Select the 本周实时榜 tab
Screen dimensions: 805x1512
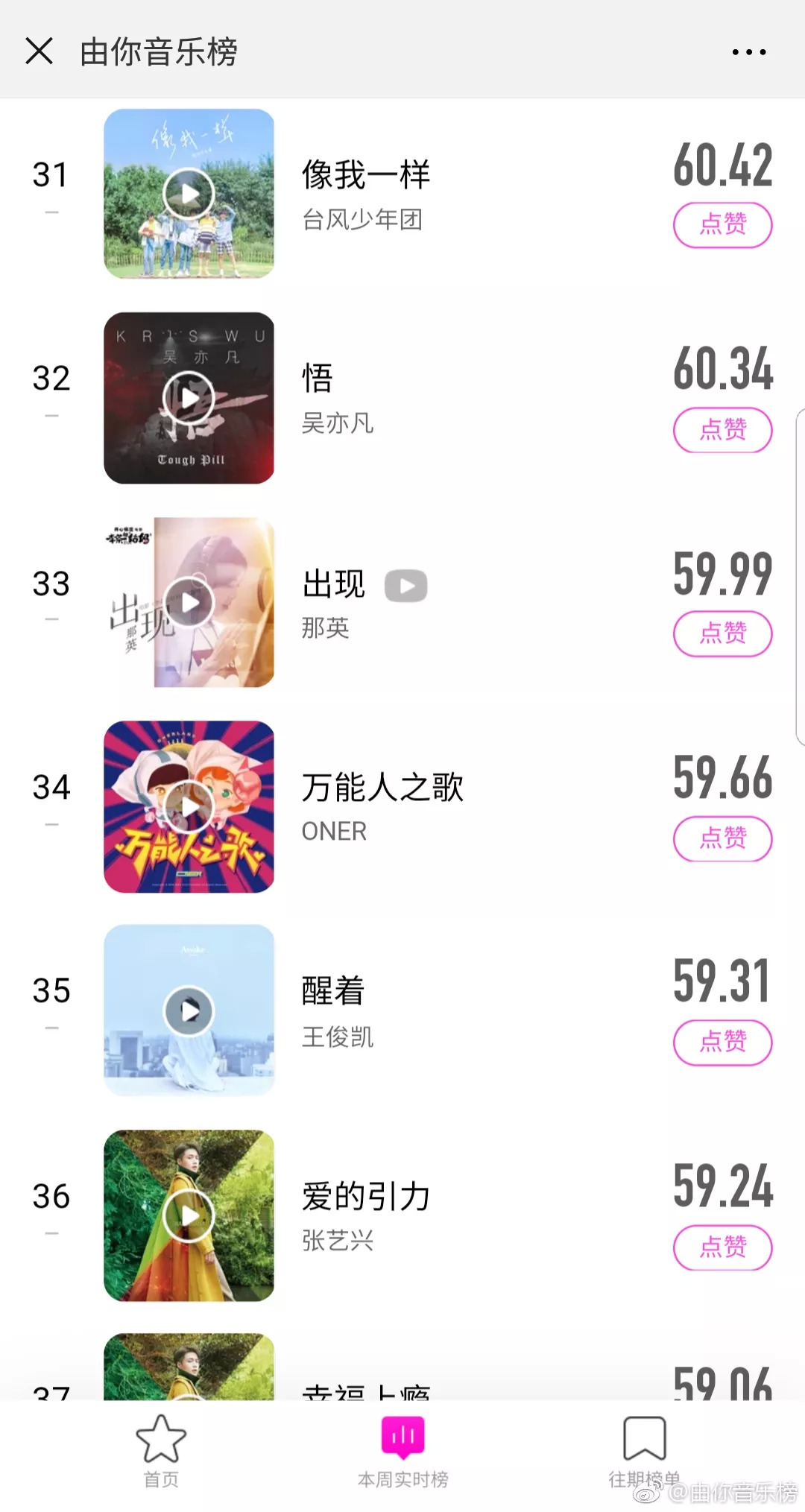point(402,1451)
